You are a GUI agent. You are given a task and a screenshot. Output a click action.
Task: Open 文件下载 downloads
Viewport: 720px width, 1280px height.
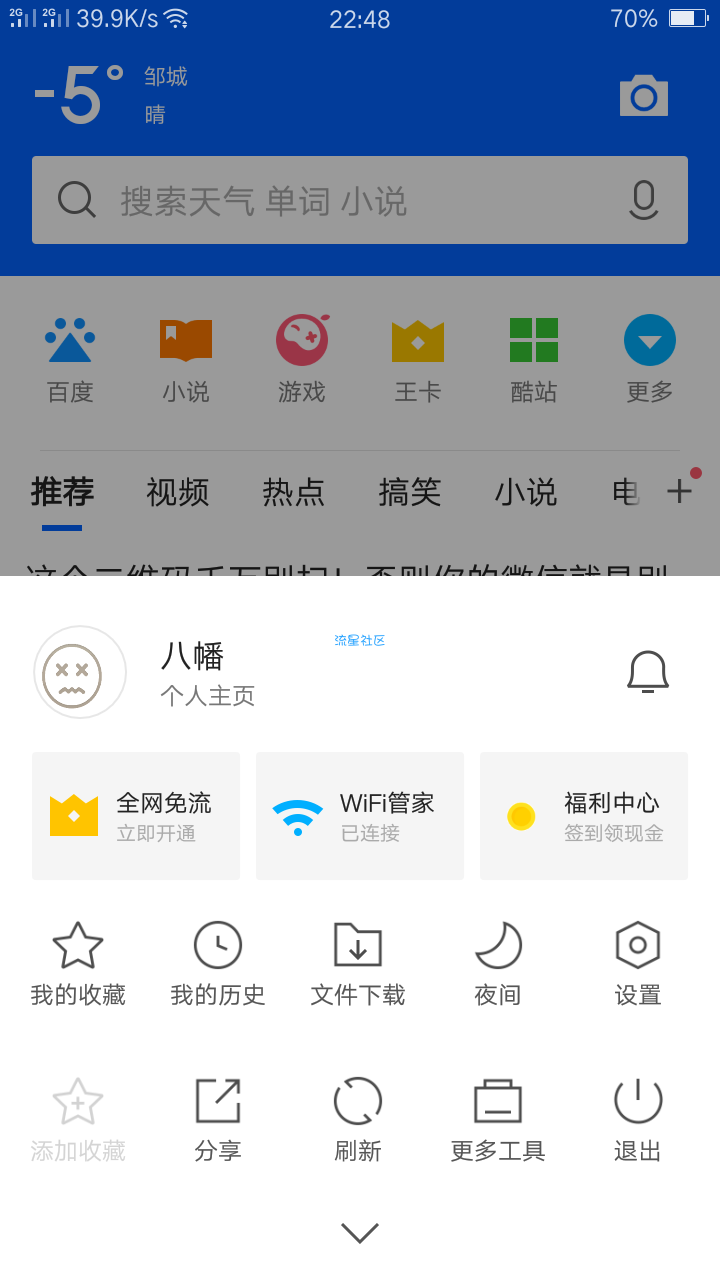tap(358, 964)
